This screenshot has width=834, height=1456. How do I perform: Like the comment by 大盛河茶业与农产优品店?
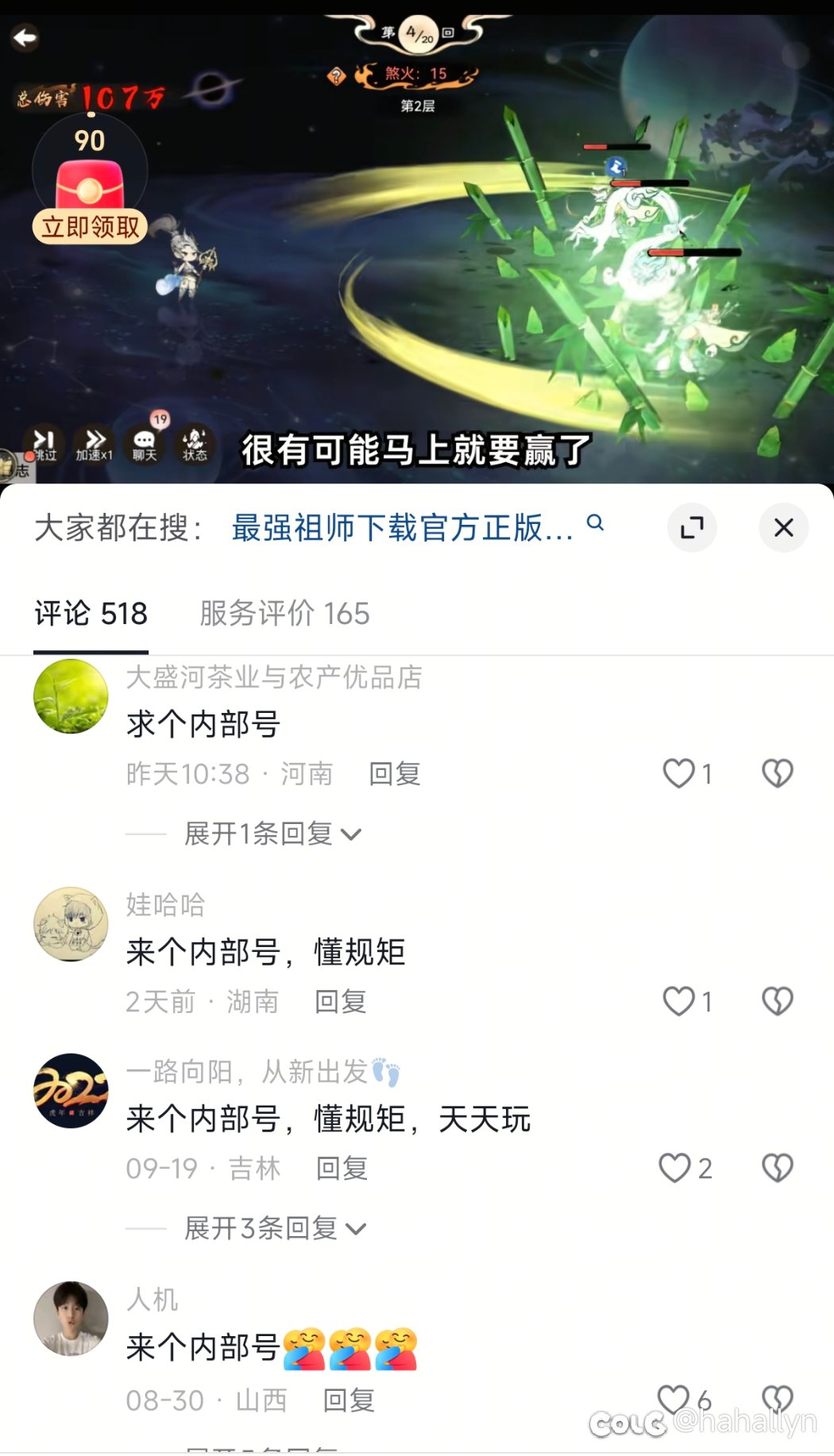click(679, 773)
